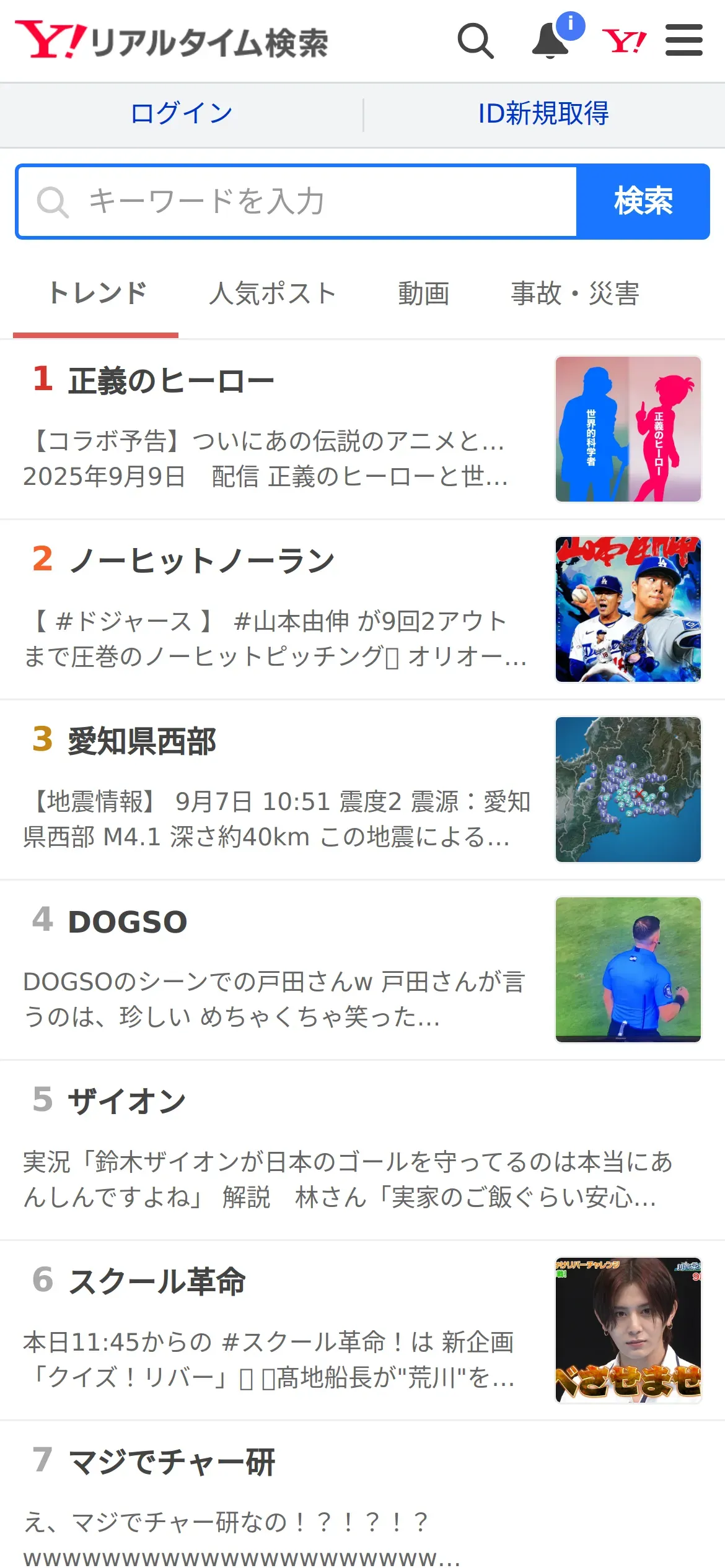This screenshot has width=725, height=1568.
Task: Select the トレンド tab
Action: (x=96, y=294)
